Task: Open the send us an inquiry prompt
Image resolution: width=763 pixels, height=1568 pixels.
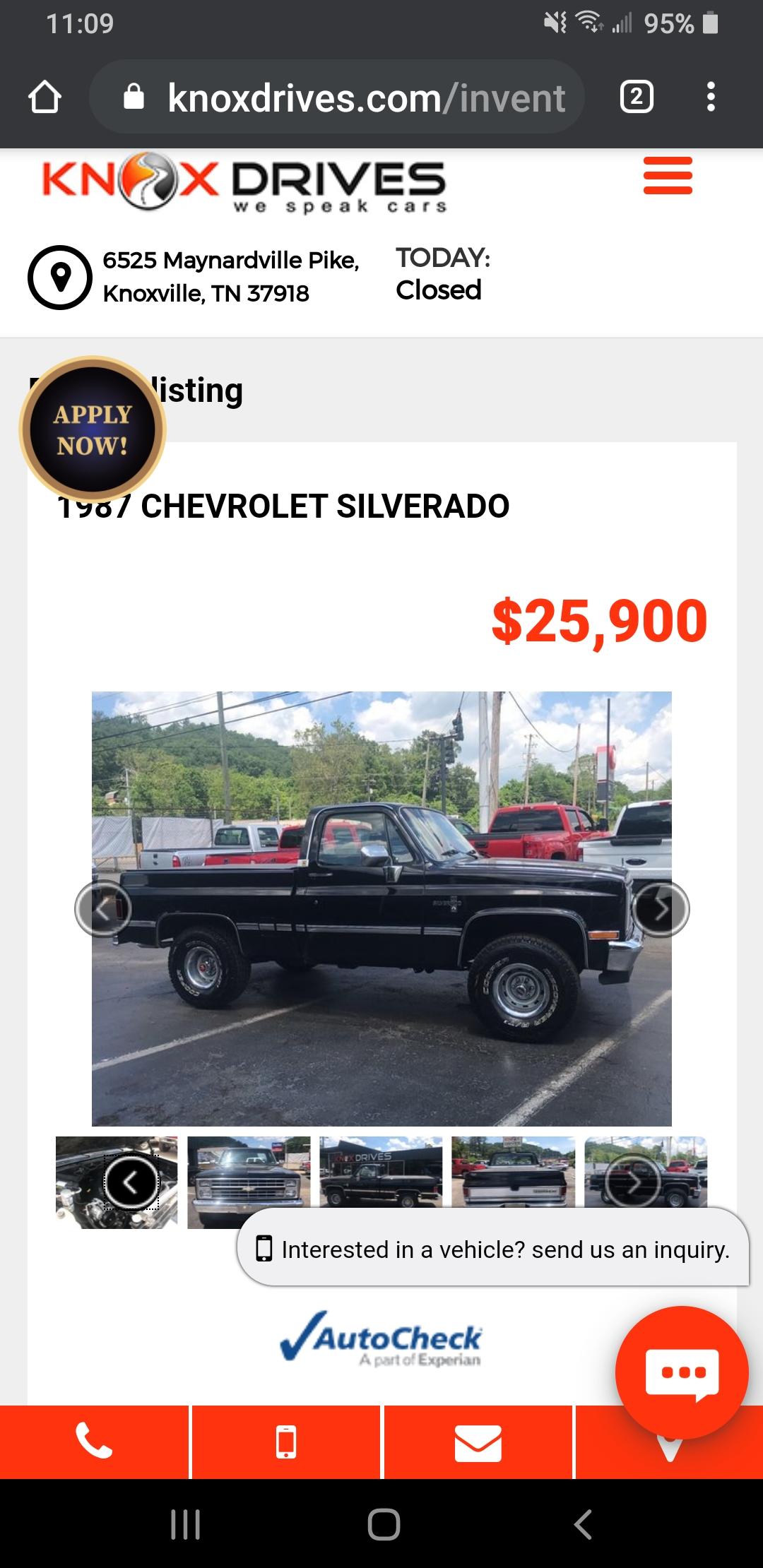Action: pos(492,1248)
